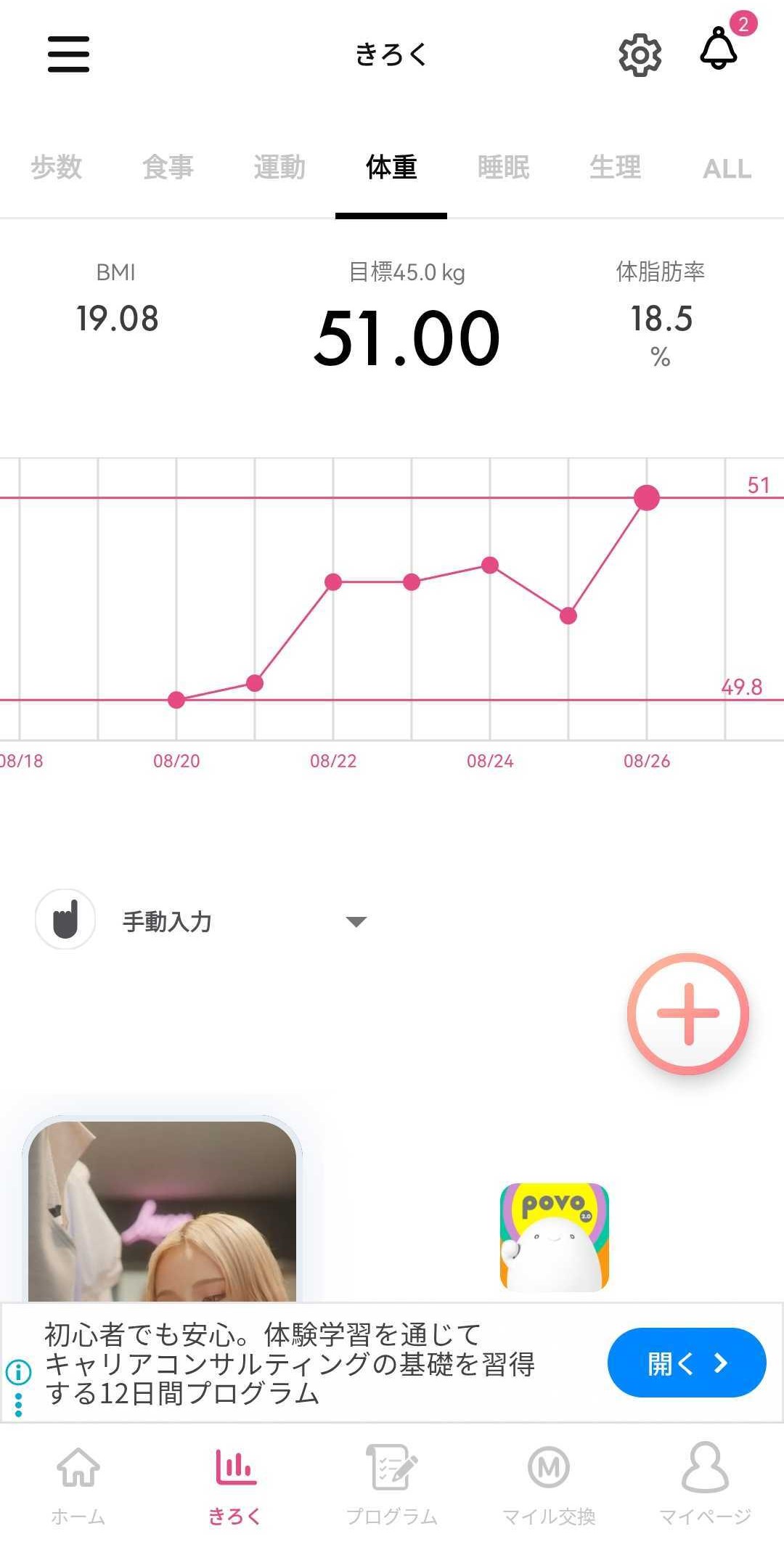Open the hamburger drawer menu
This screenshot has height=1555, width=784.
[68, 54]
